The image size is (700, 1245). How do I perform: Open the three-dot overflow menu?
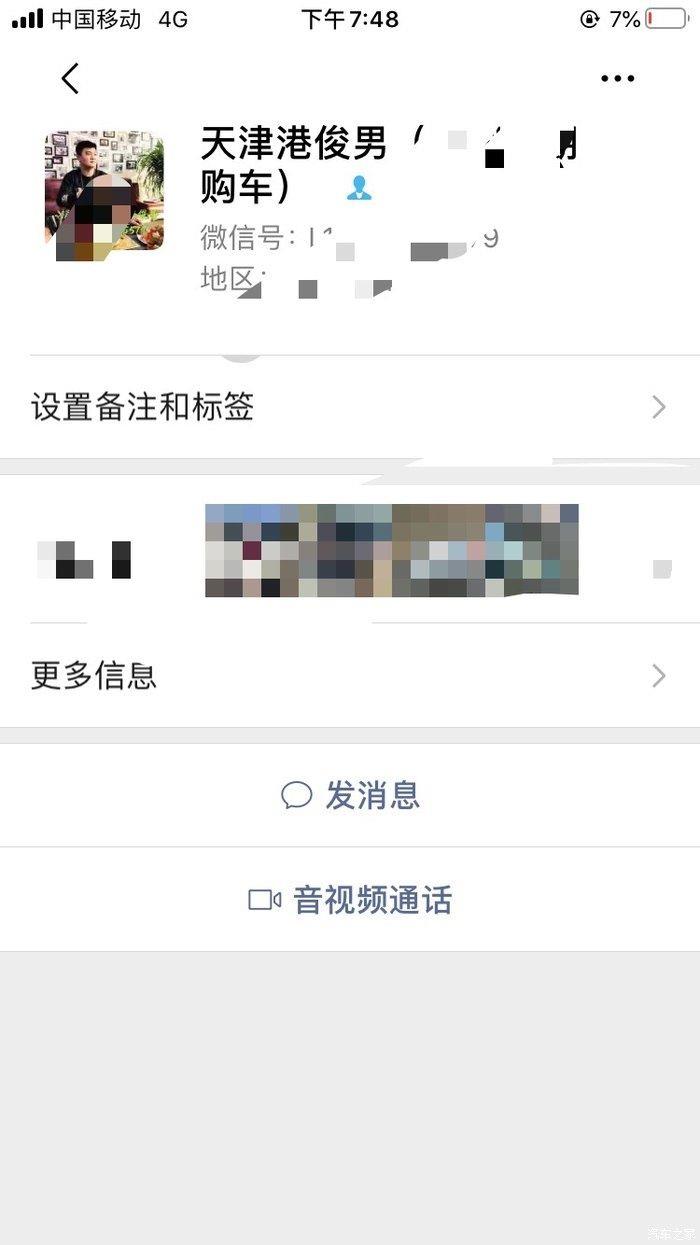617,79
